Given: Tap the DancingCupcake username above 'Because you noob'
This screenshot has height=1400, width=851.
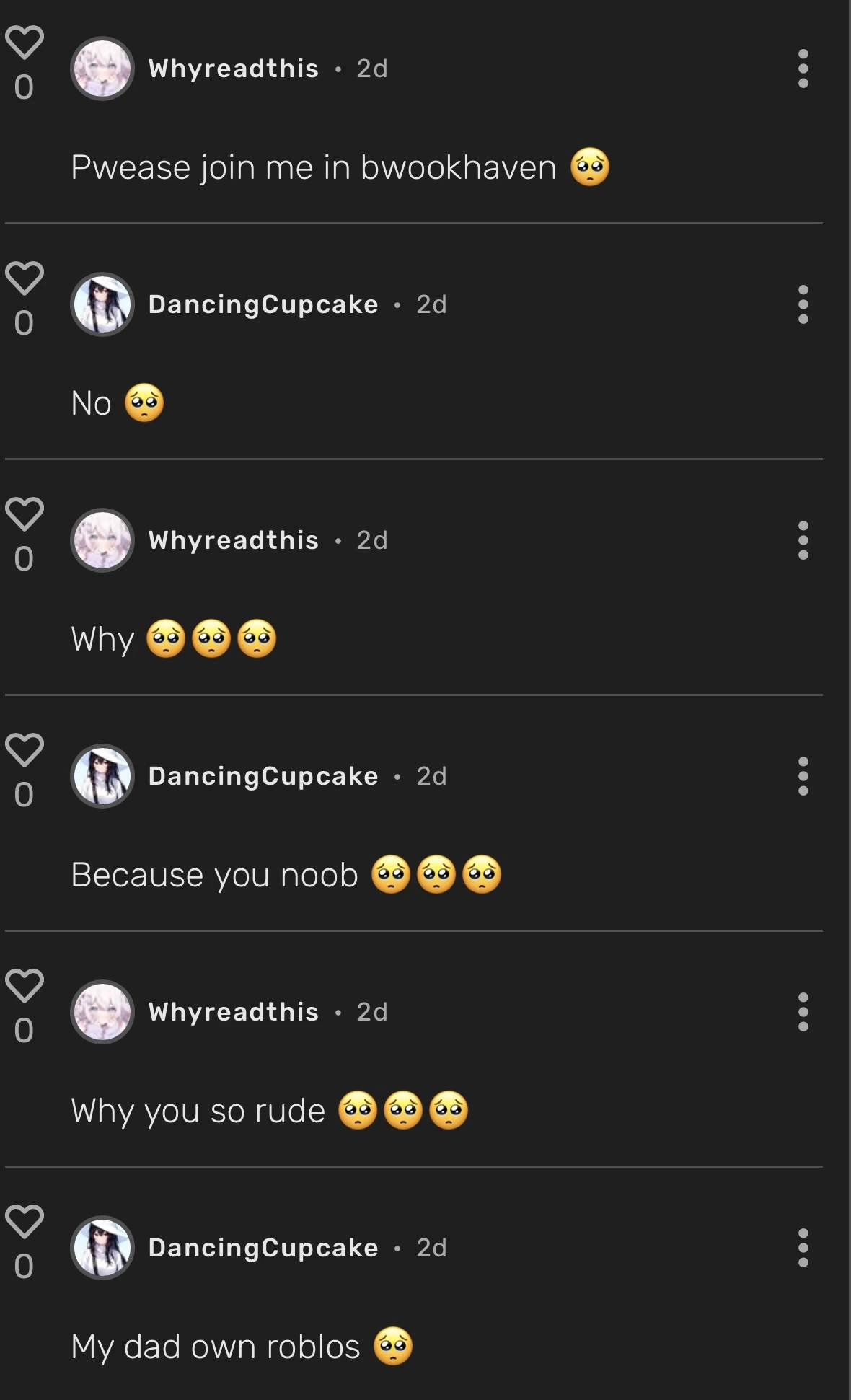Looking at the screenshot, I should coord(263,776).
